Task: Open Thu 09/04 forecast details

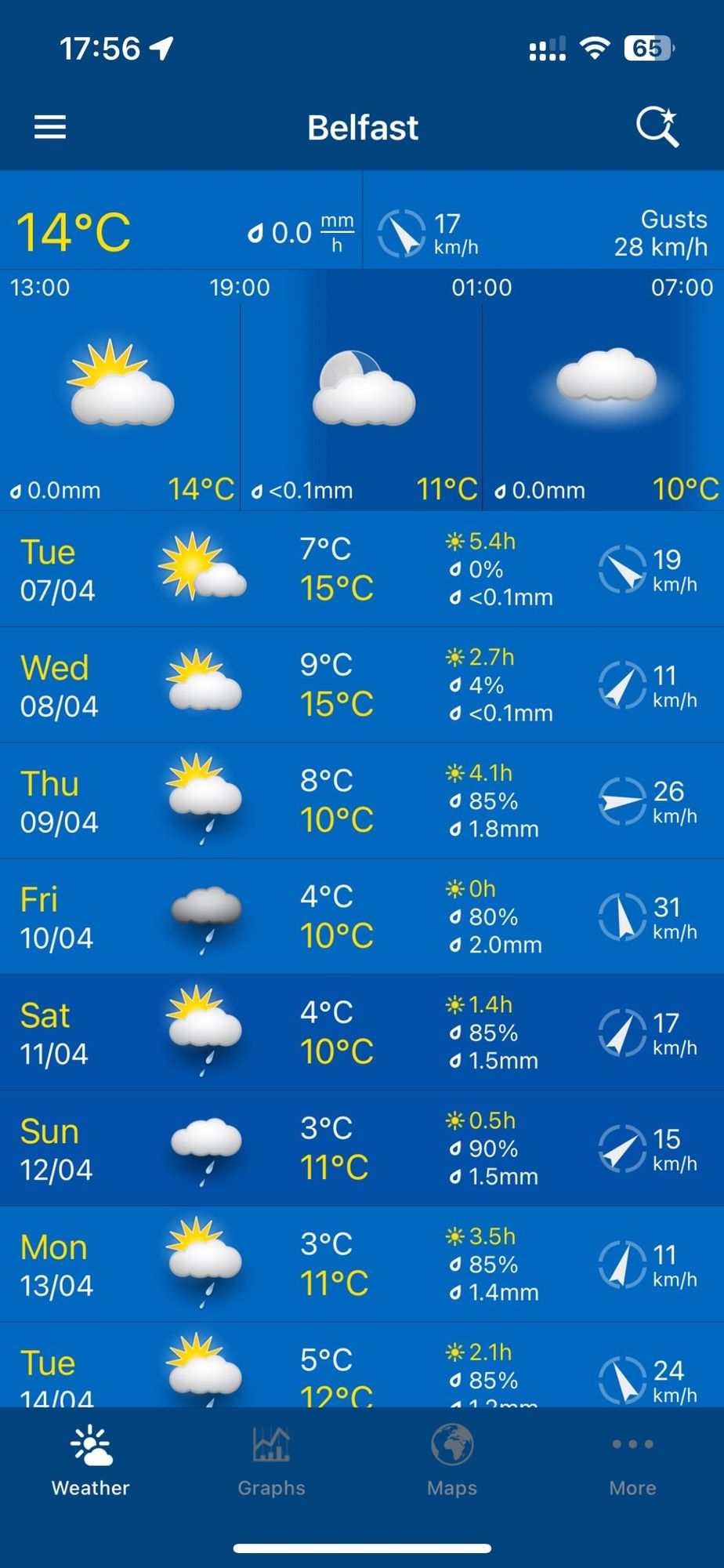Action: point(362,800)
